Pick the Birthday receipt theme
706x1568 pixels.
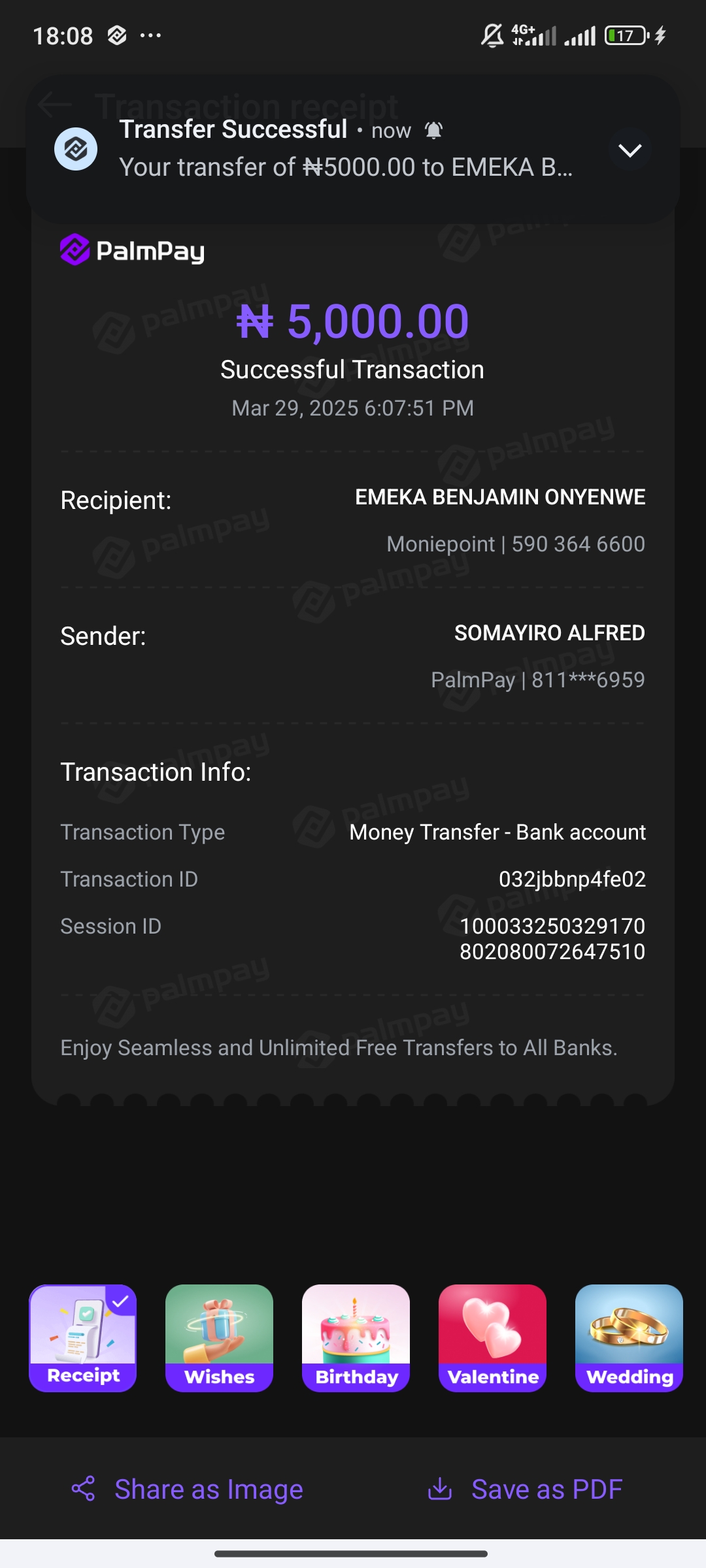[x=356, y=1338]
